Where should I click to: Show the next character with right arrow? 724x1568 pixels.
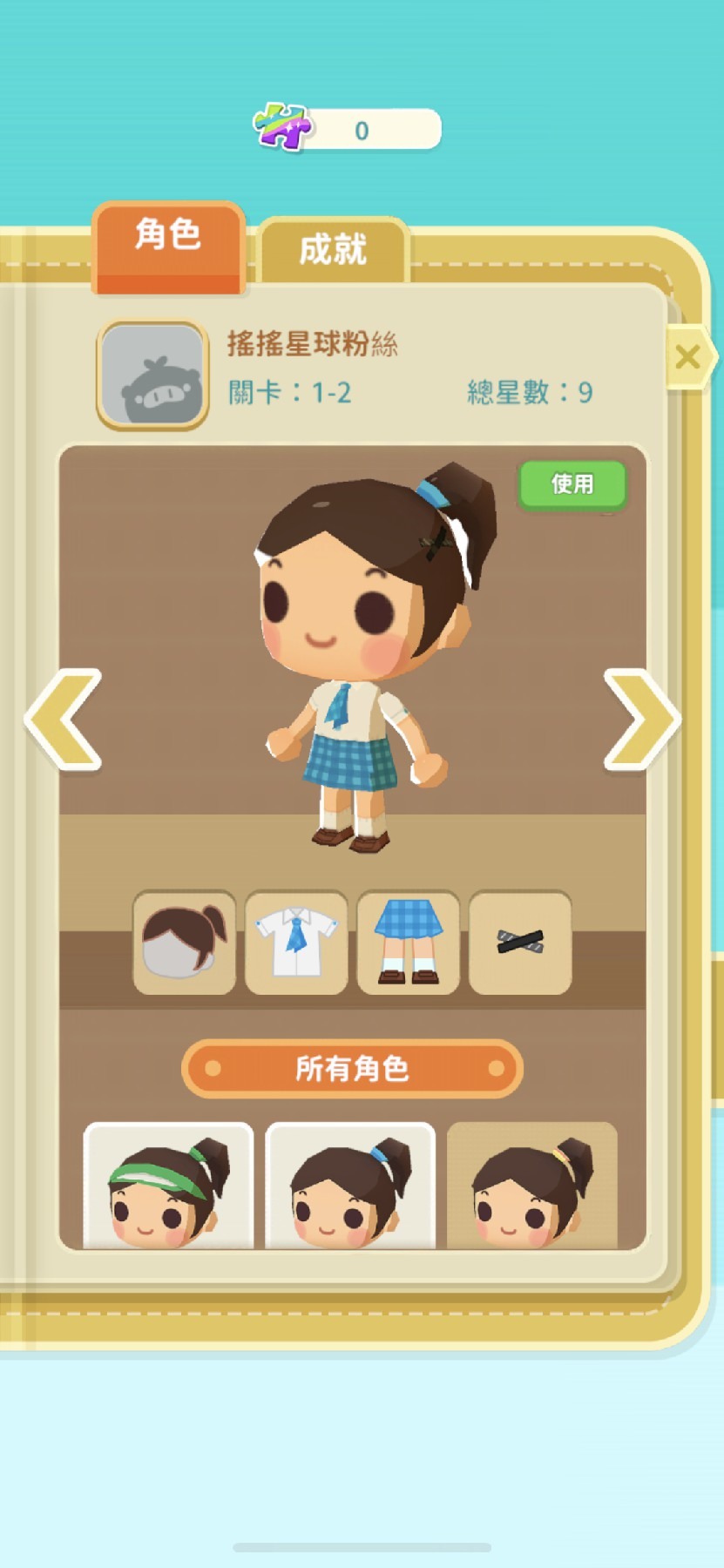click(x=640, y=720)
